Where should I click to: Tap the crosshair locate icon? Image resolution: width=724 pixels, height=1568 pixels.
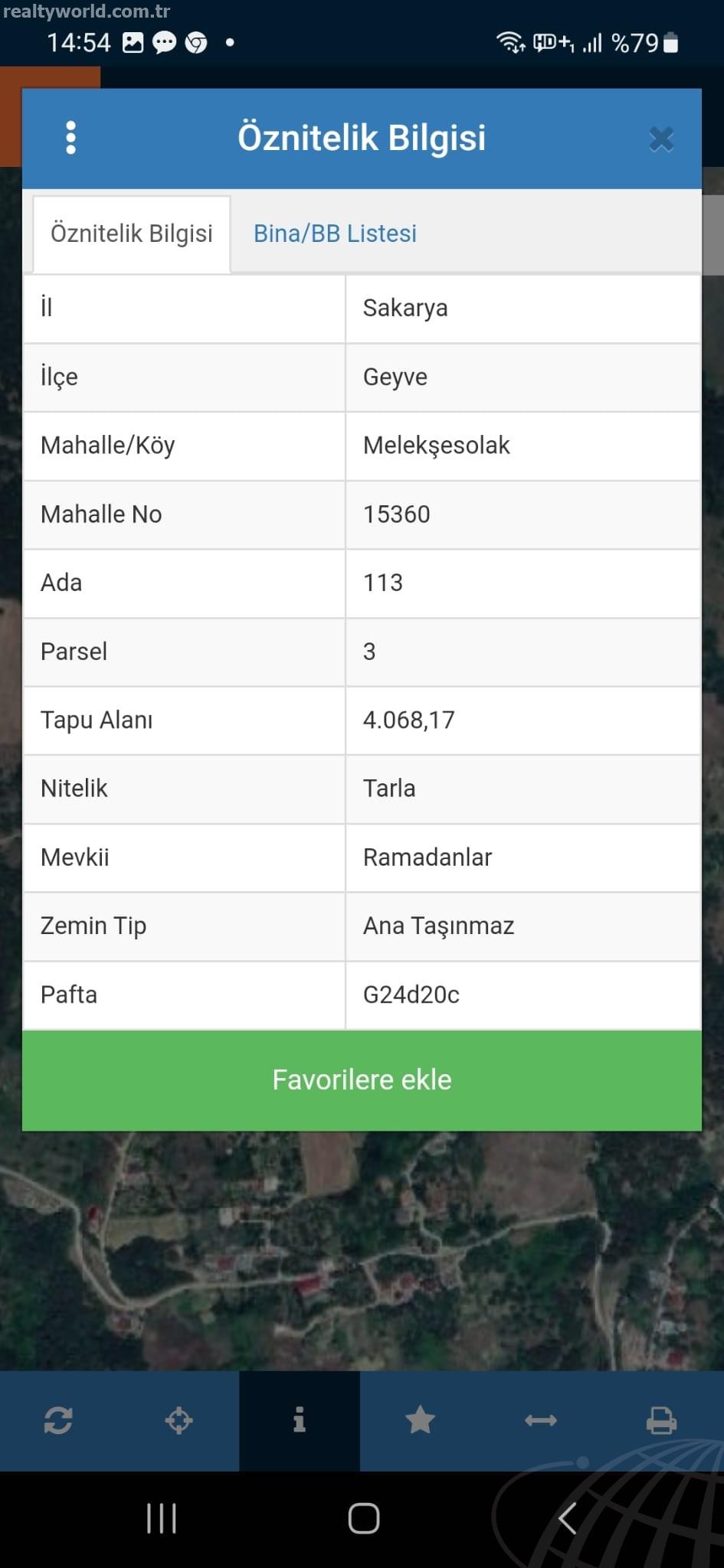tap(179, 1421)
